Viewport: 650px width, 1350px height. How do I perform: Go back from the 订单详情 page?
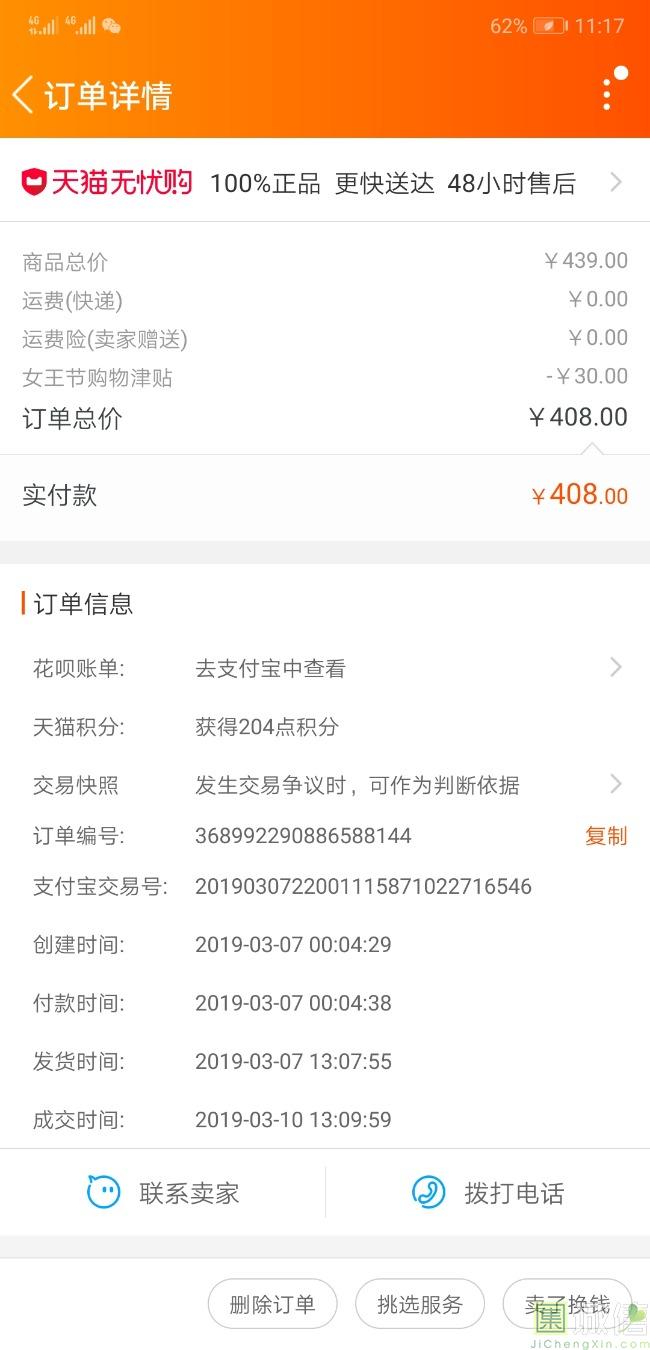tap(23, 95)
